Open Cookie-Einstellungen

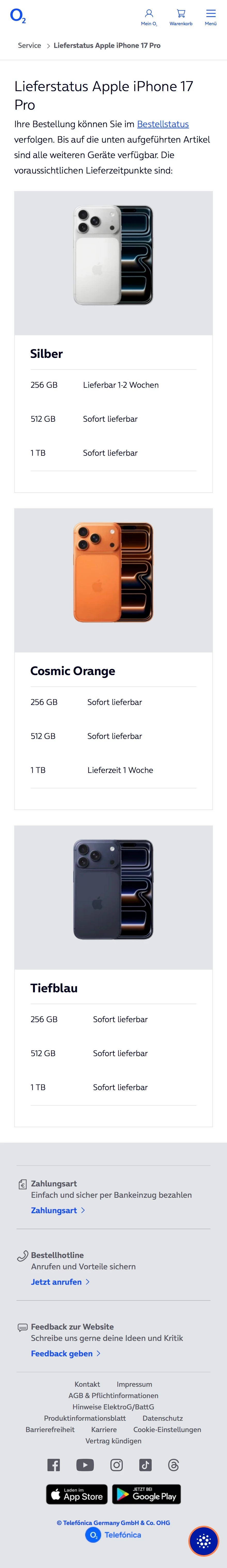tap(167, 1430)
